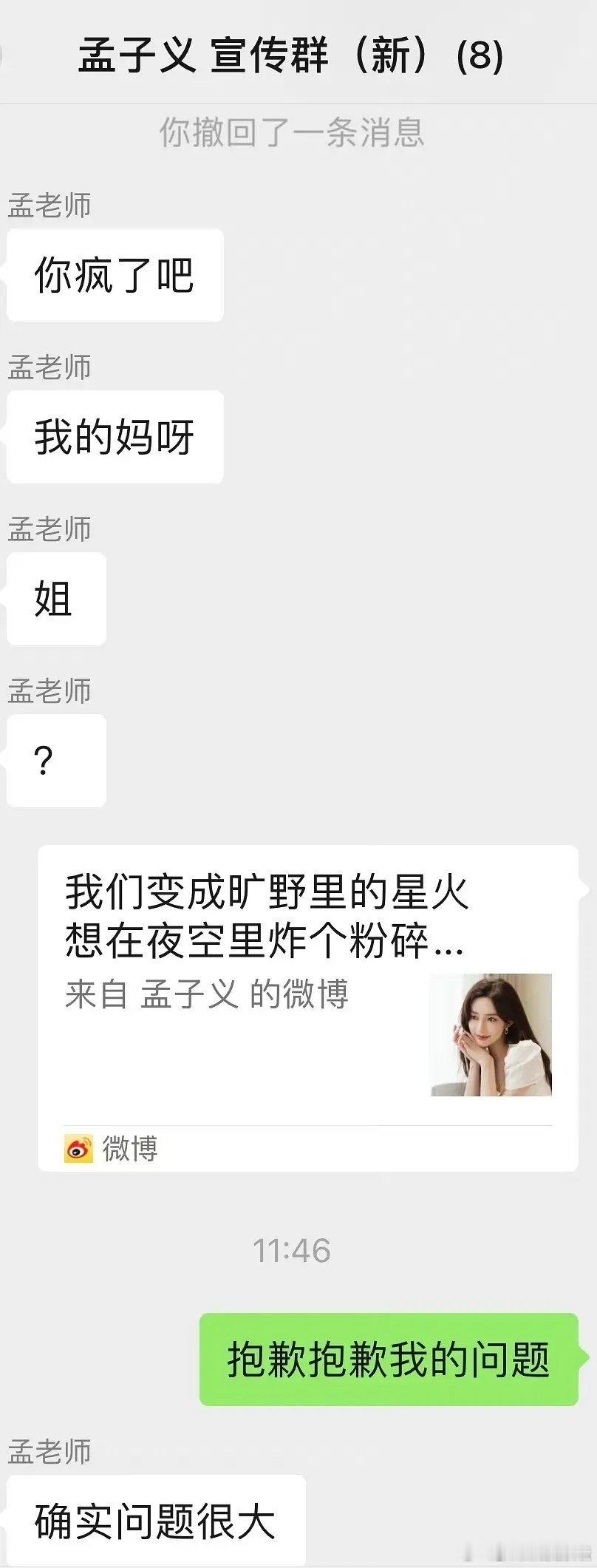Select the message bubble saying 我的妈呀
597x1568 pixels.
point(115,437)
